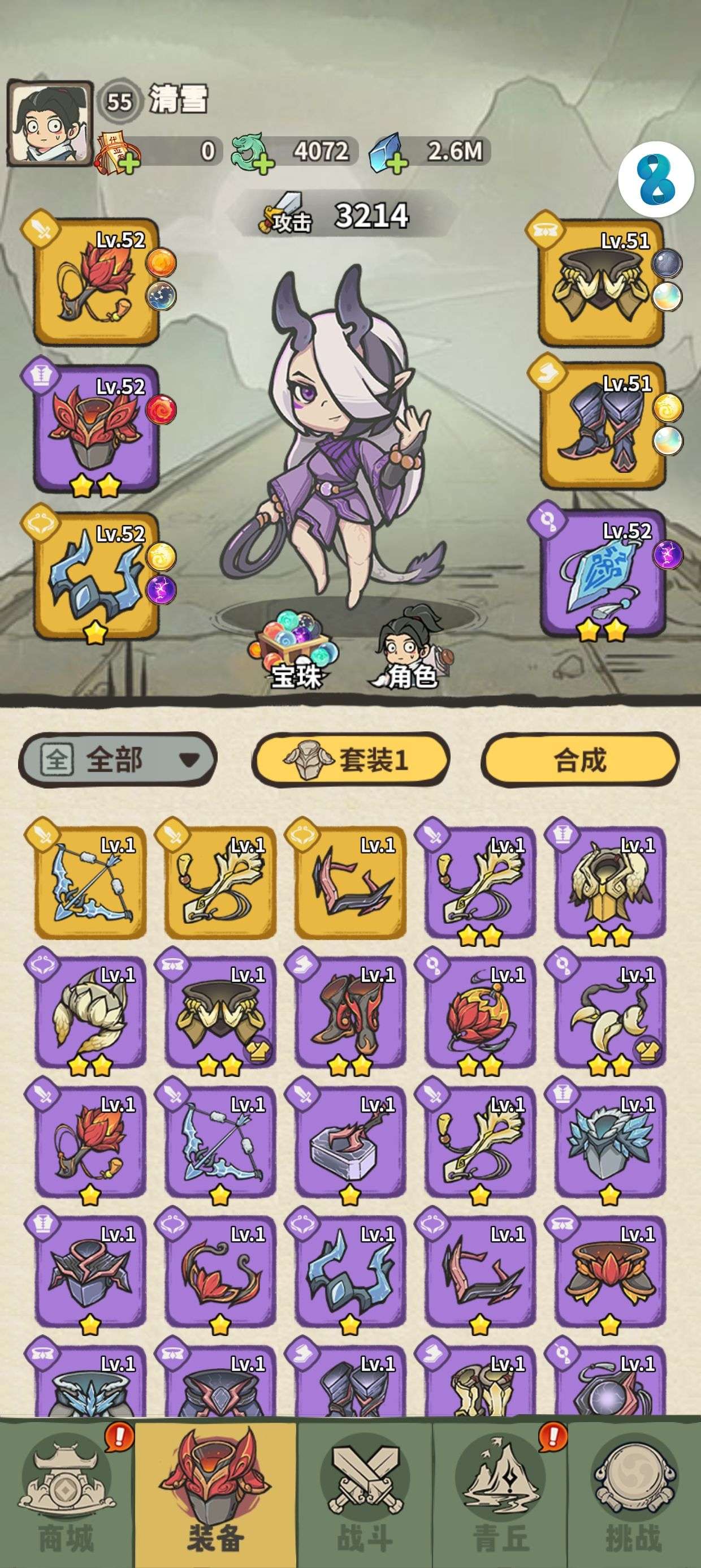Image resolution: width=701 pixels, height=1568 pixels.
Task: Open the 清雪 player avatar profile
Action: coord(49,123)
